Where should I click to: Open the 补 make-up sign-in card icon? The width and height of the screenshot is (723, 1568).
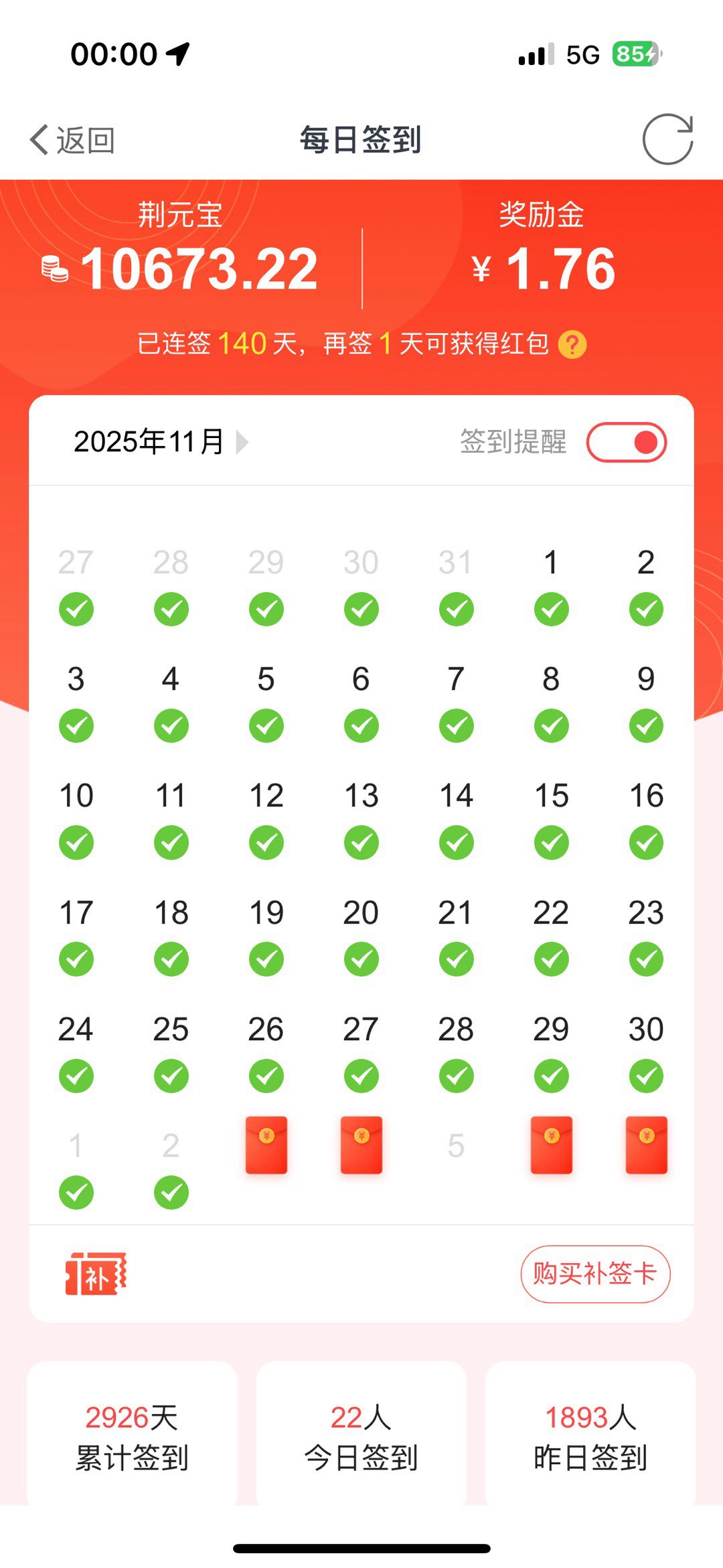[96, 1273]
